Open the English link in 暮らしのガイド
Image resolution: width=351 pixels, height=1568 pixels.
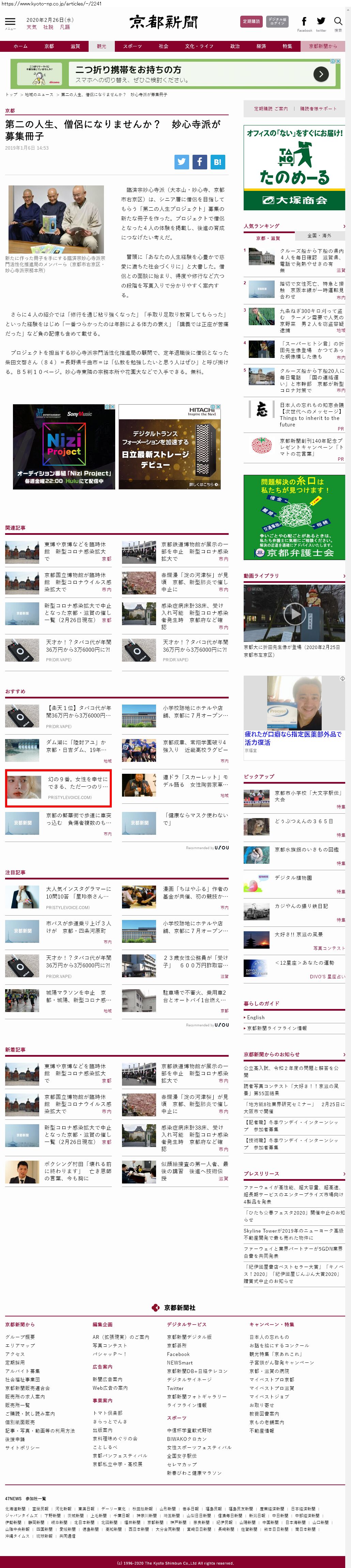[256, 1017]
